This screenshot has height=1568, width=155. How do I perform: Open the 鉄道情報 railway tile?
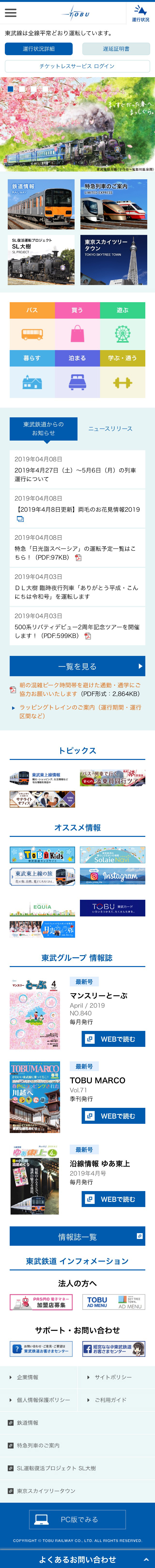[41, 204]
